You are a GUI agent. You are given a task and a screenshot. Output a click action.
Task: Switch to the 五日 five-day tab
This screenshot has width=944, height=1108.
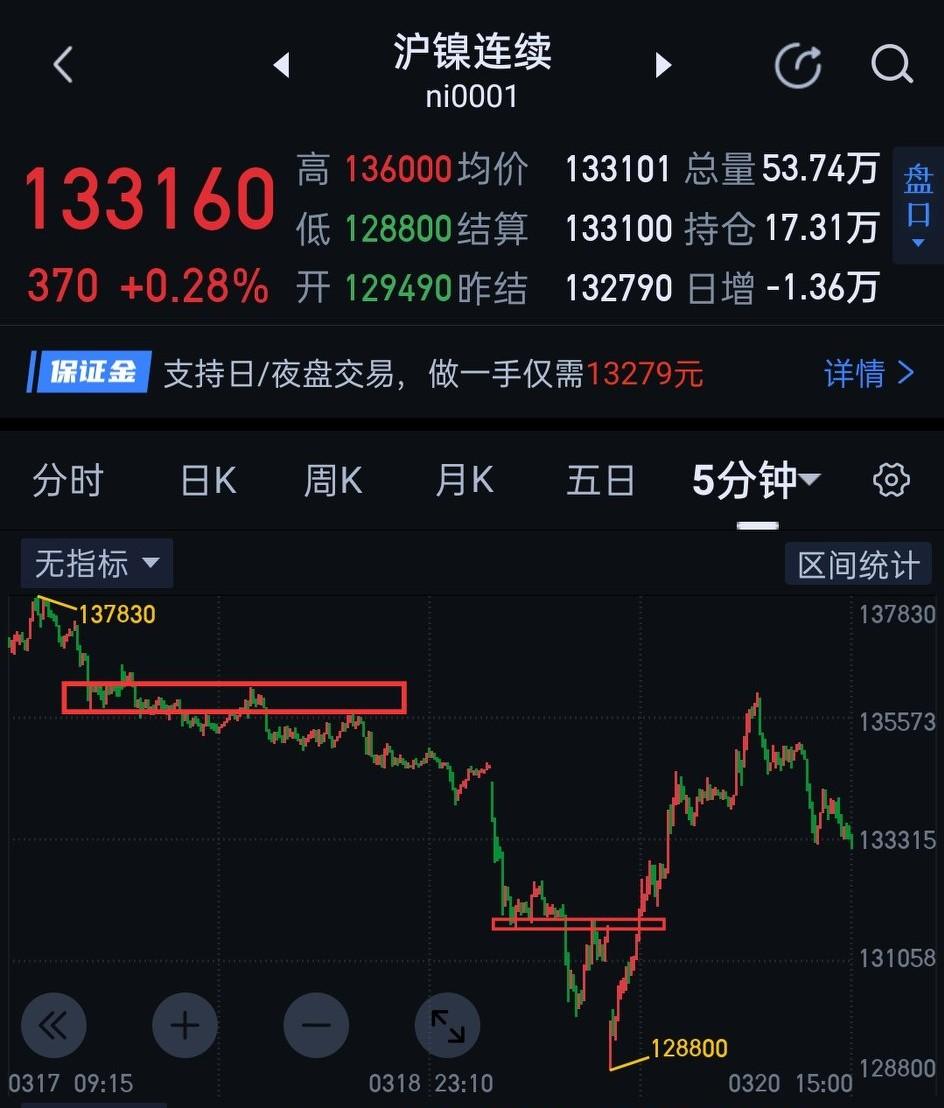601,480
